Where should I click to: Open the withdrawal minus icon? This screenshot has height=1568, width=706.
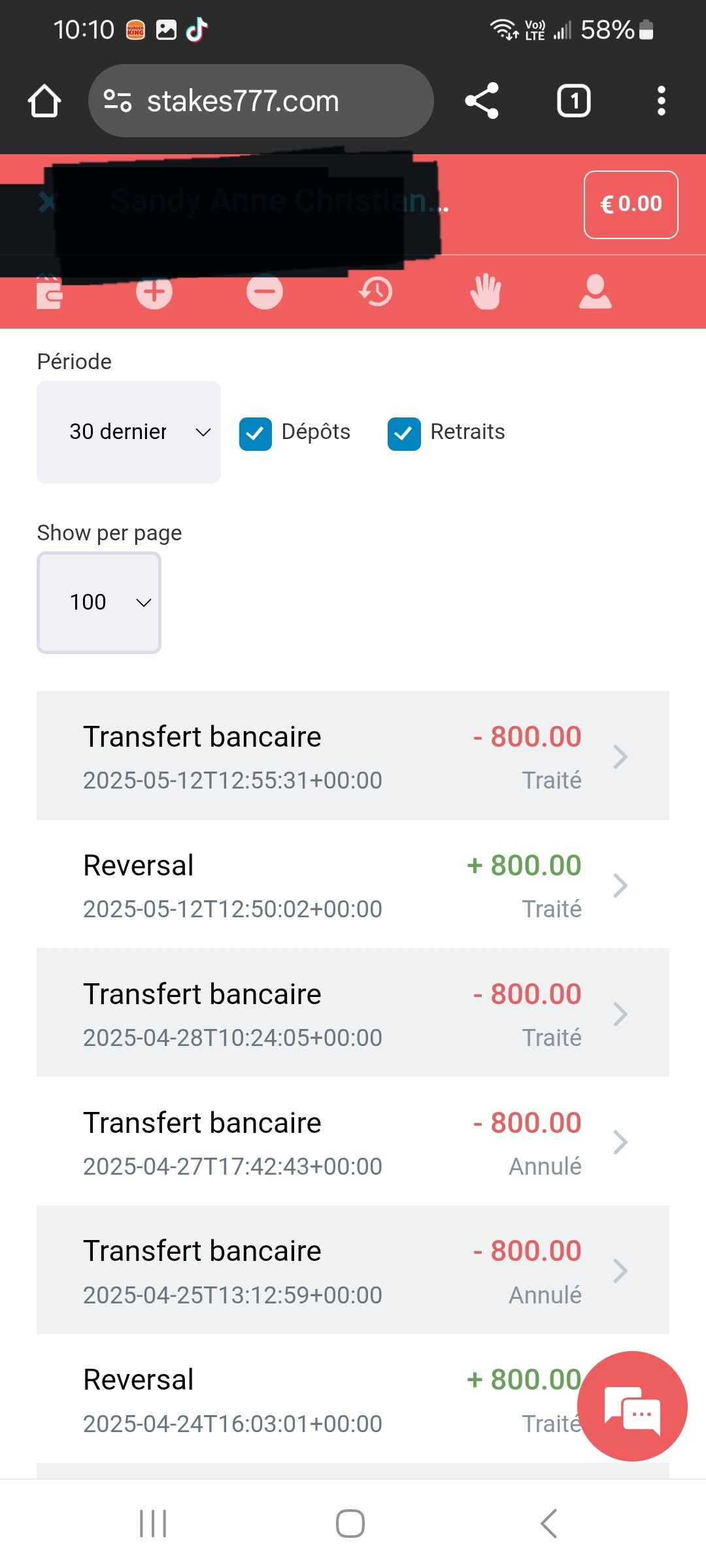[265, 291]
